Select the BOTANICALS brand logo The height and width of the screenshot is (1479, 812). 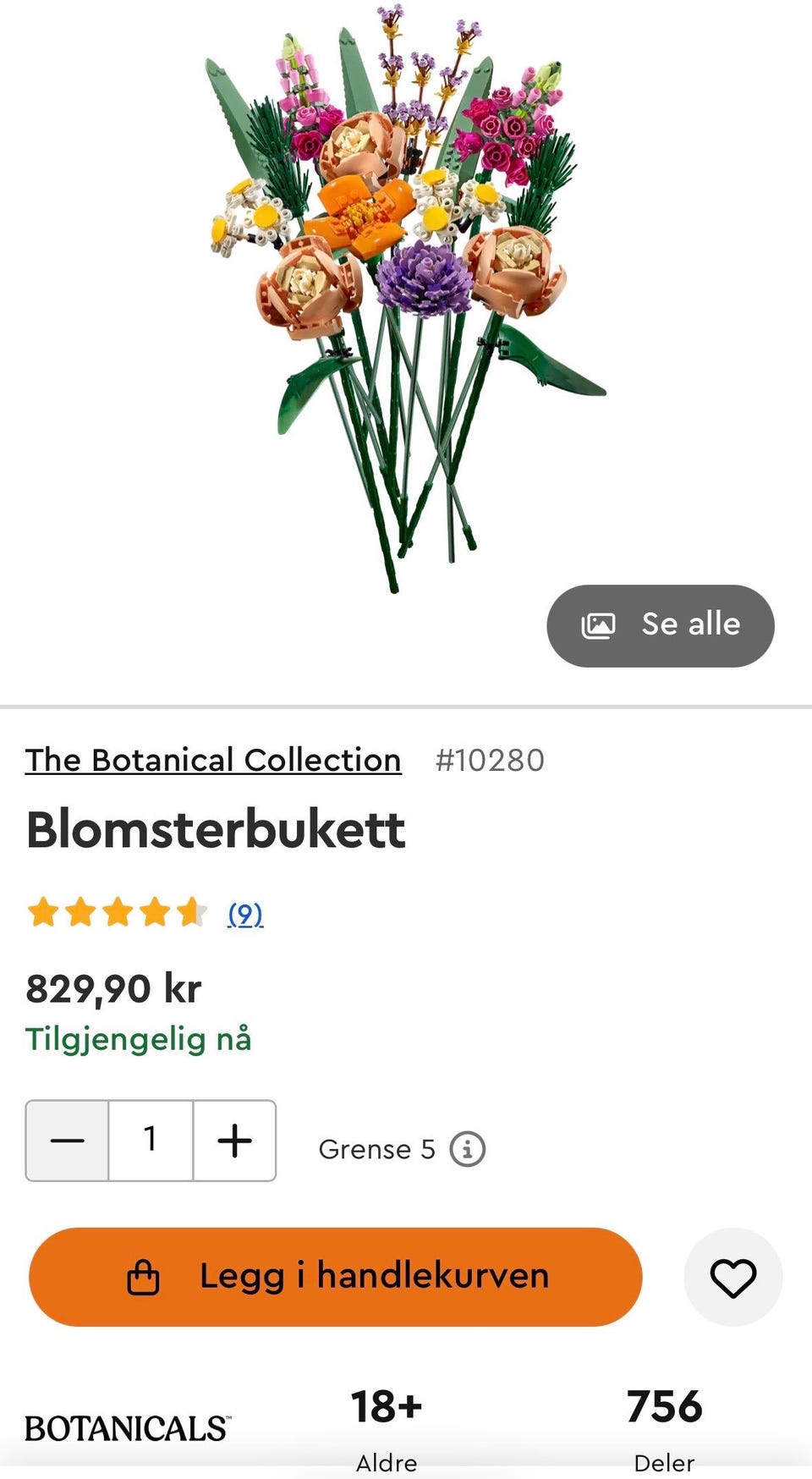point(127,1426)
